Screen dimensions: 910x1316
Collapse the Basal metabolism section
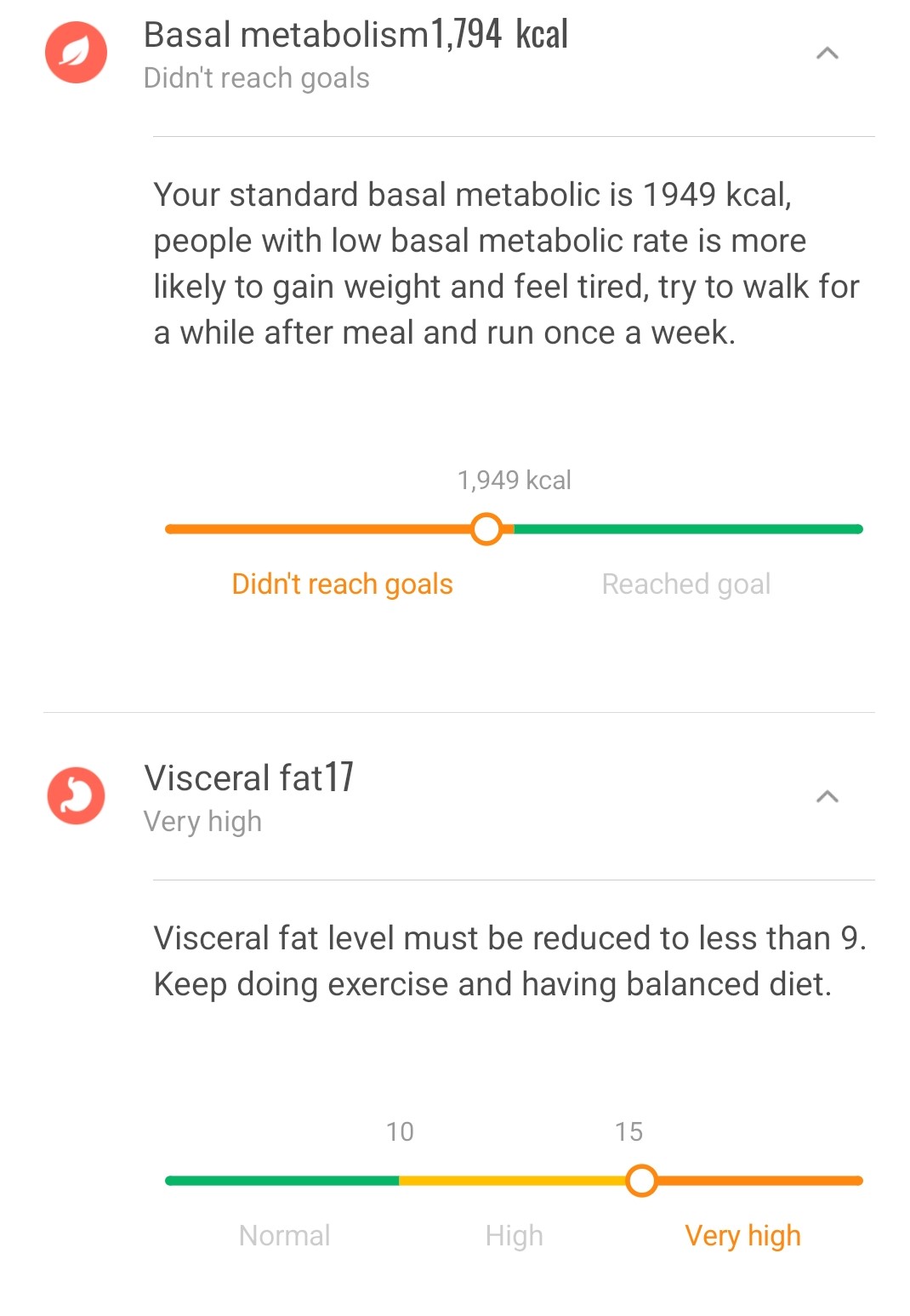(827, 54)
